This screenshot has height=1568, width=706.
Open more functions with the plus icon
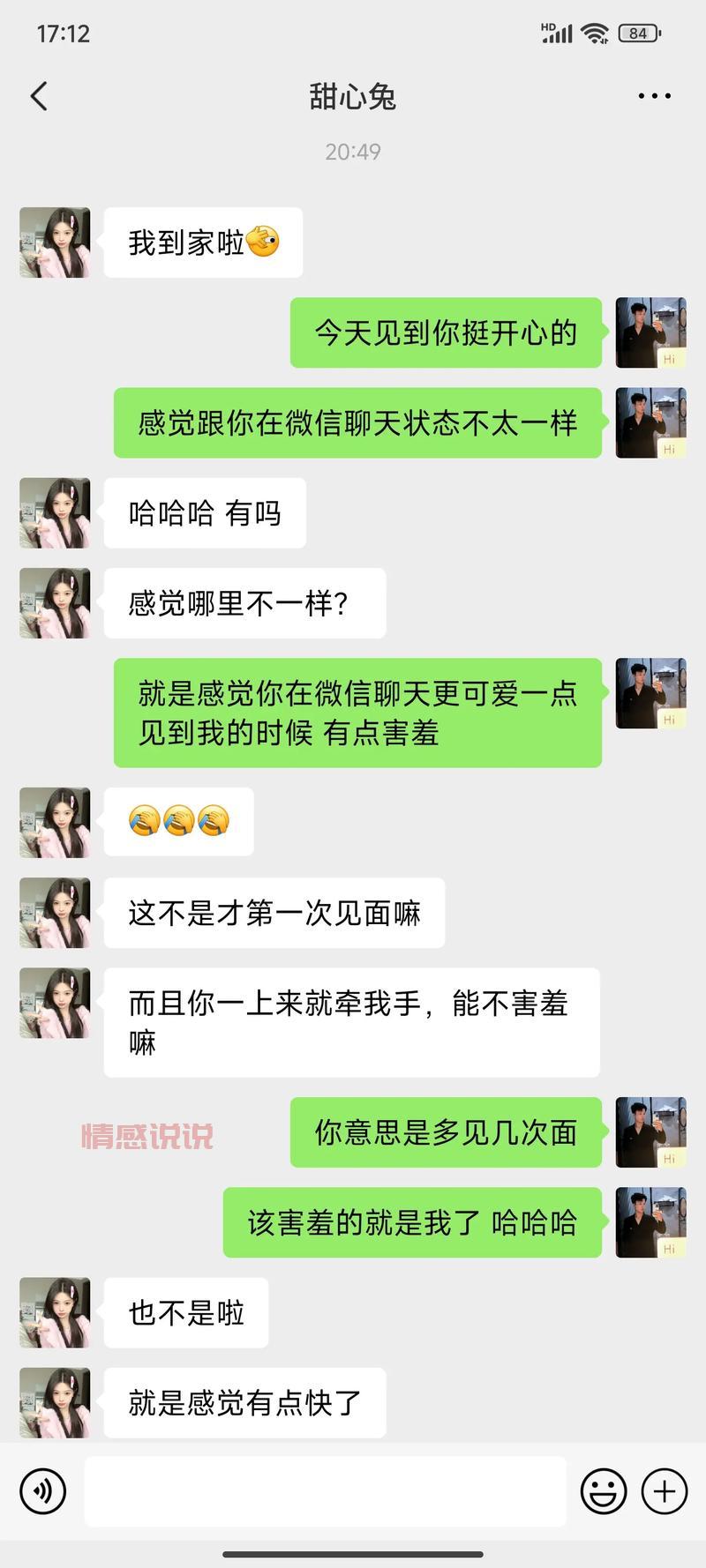664,1490
